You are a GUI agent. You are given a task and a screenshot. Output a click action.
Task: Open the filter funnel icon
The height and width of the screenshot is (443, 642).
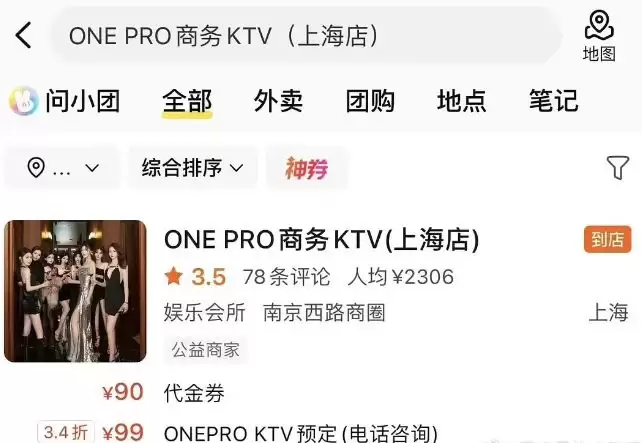618,168
